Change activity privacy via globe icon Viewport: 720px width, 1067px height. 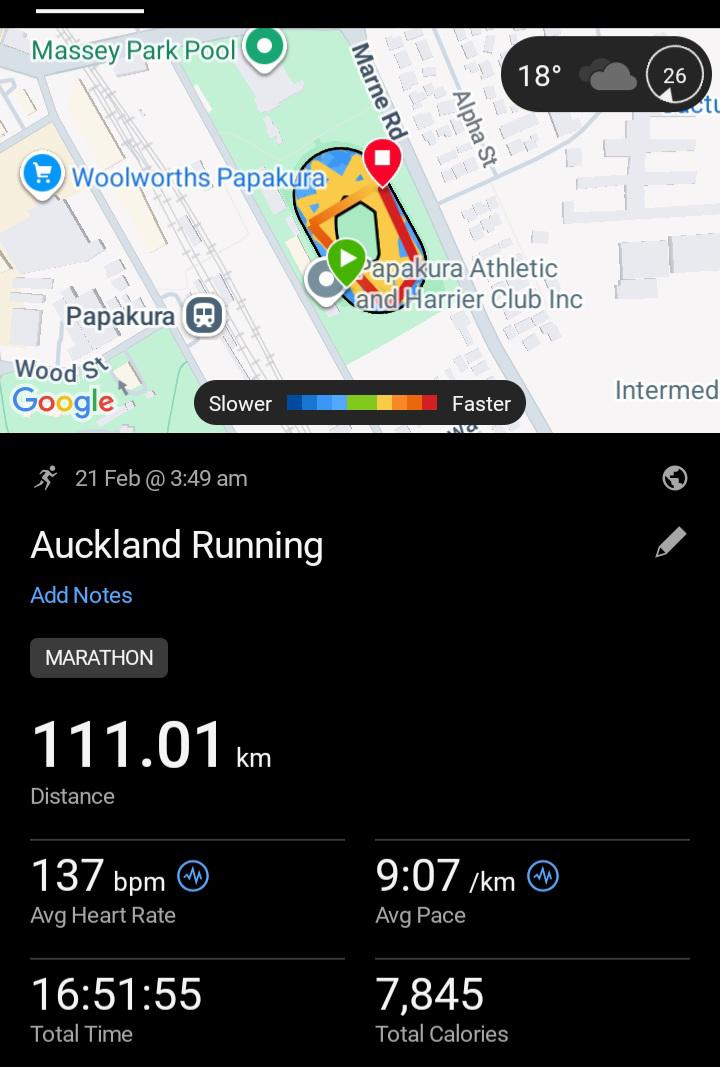(675, 478)
